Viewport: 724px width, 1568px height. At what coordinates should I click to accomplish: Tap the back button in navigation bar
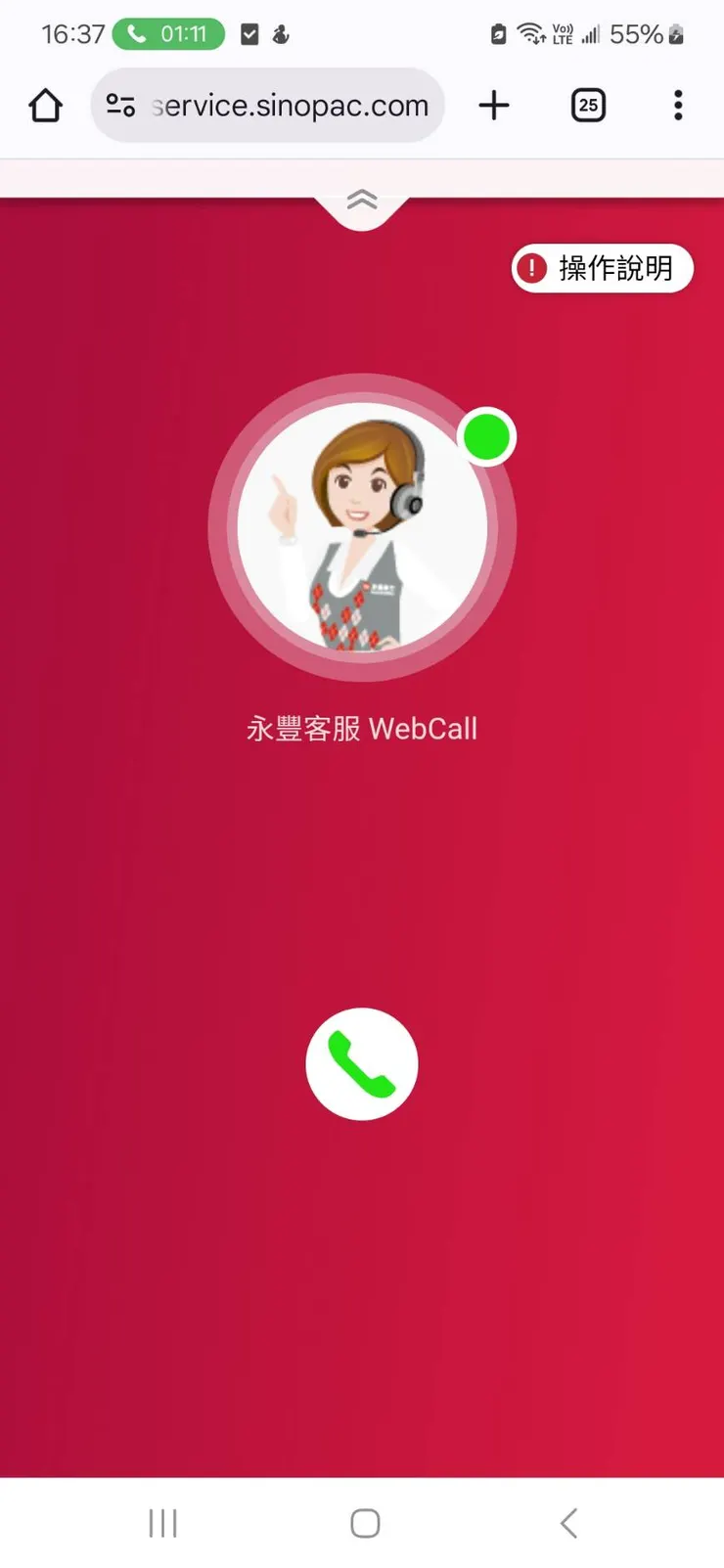568,1522
